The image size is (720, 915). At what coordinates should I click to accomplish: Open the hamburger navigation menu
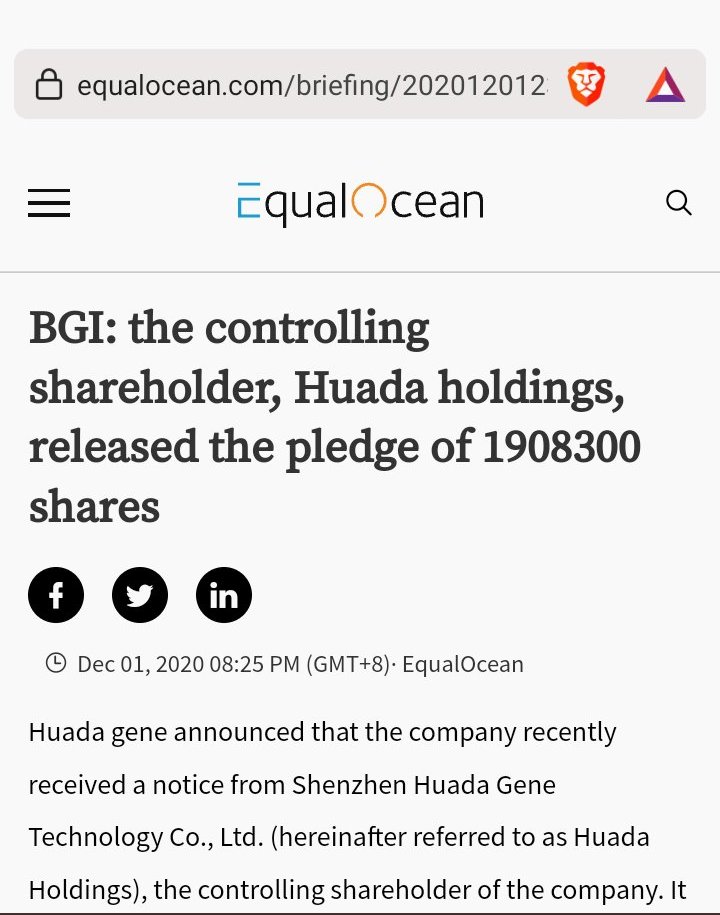tap(49, 204)
